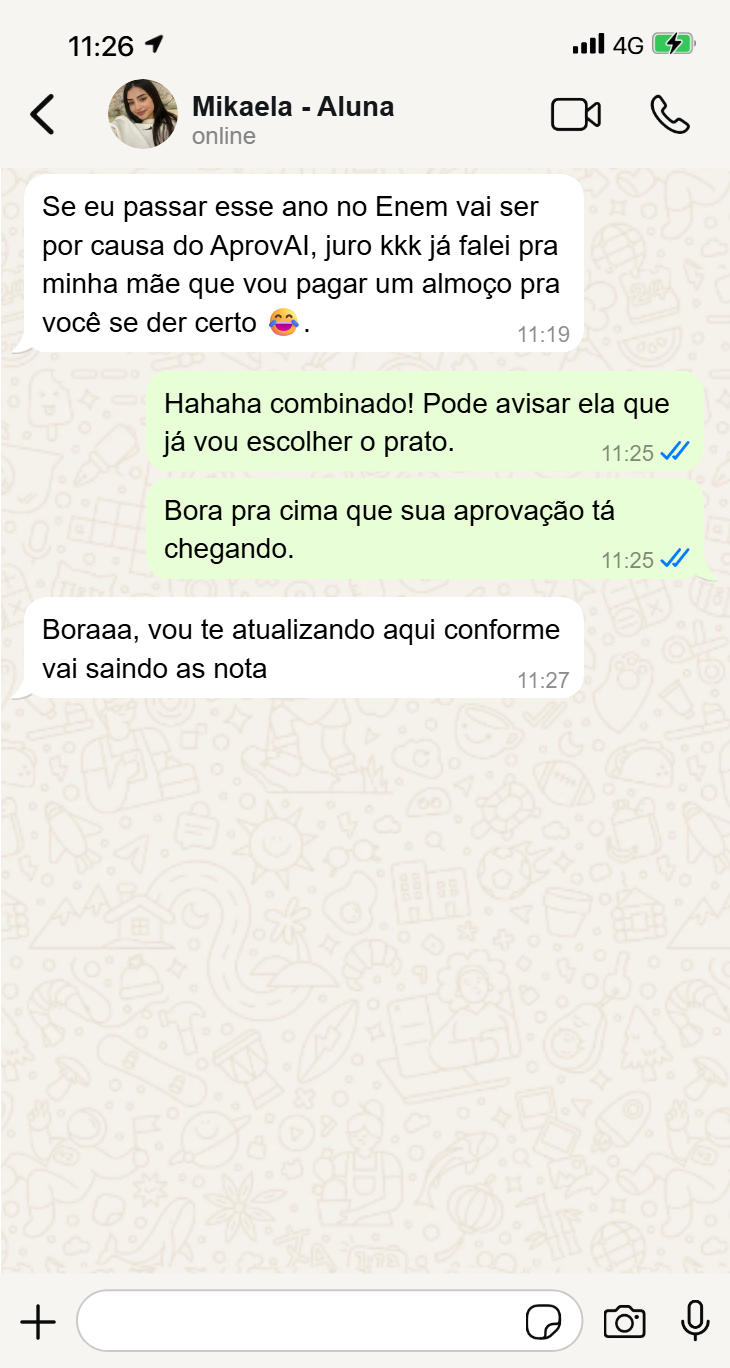The height and width of the screenshot is (1368, 730).
Task: Open the sticker picker
Action: 543,1322
